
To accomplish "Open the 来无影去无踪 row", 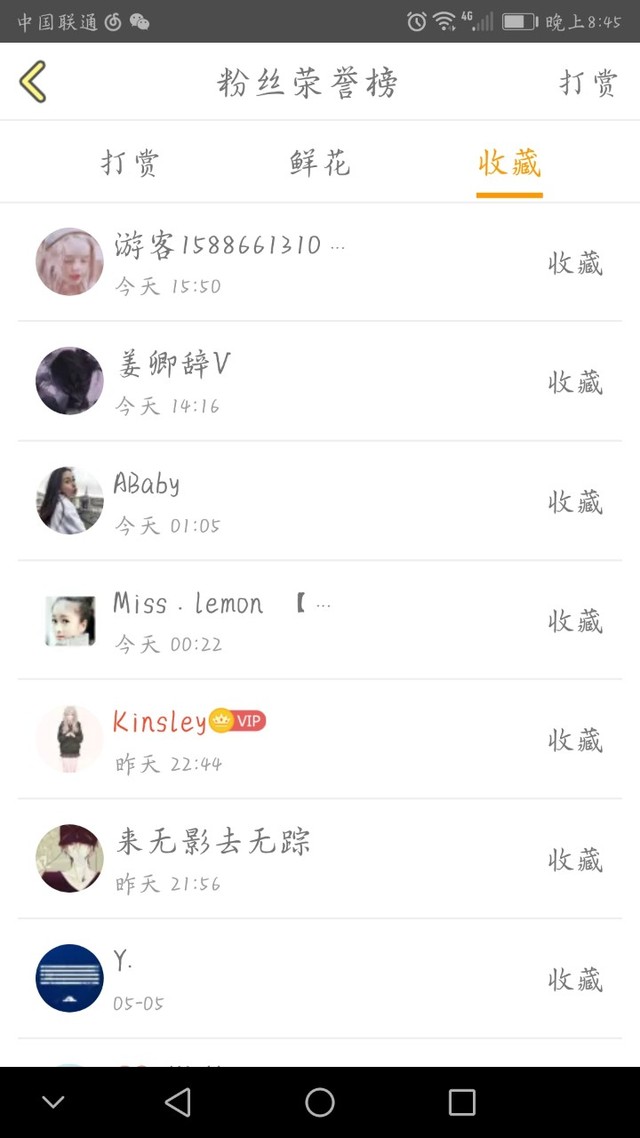I will click(320, 859).
